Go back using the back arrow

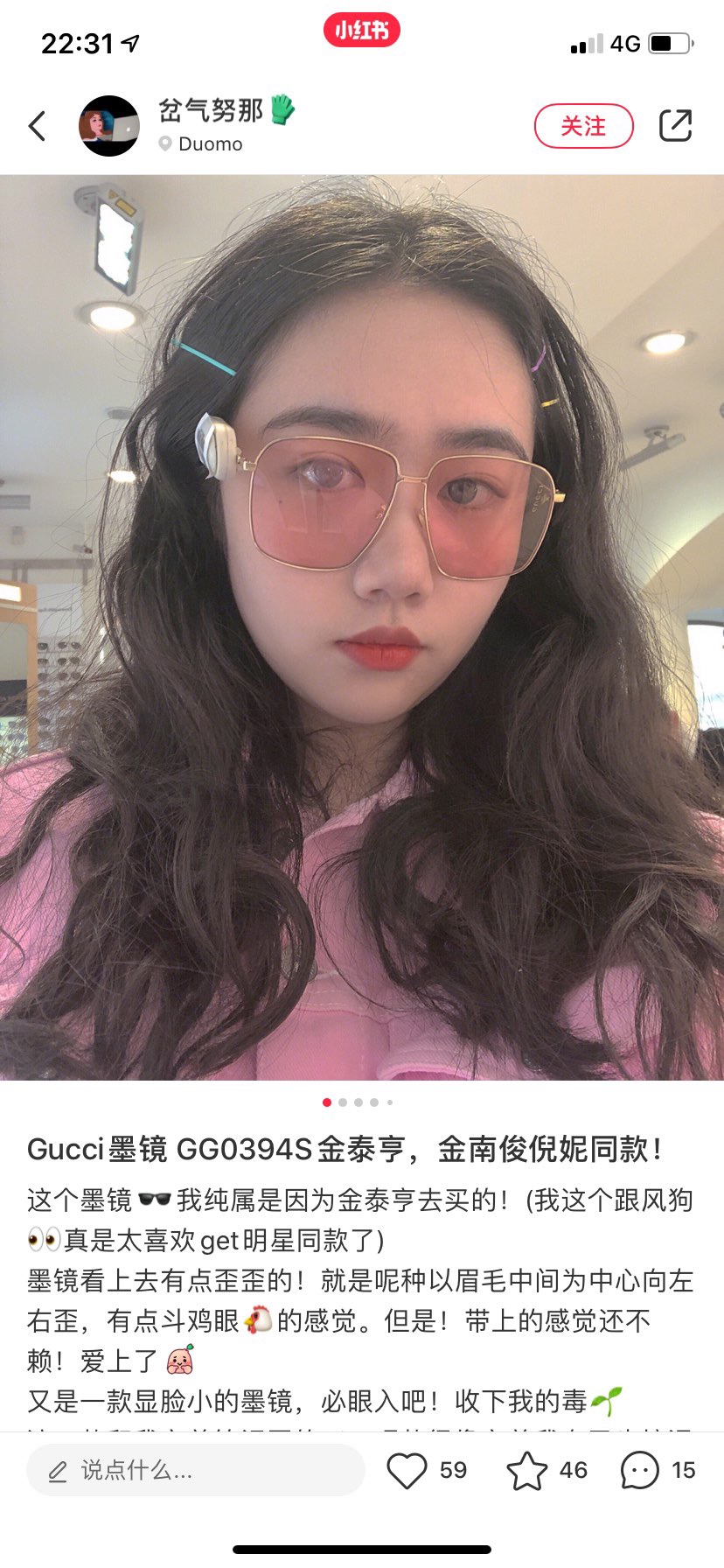point(37,126)
